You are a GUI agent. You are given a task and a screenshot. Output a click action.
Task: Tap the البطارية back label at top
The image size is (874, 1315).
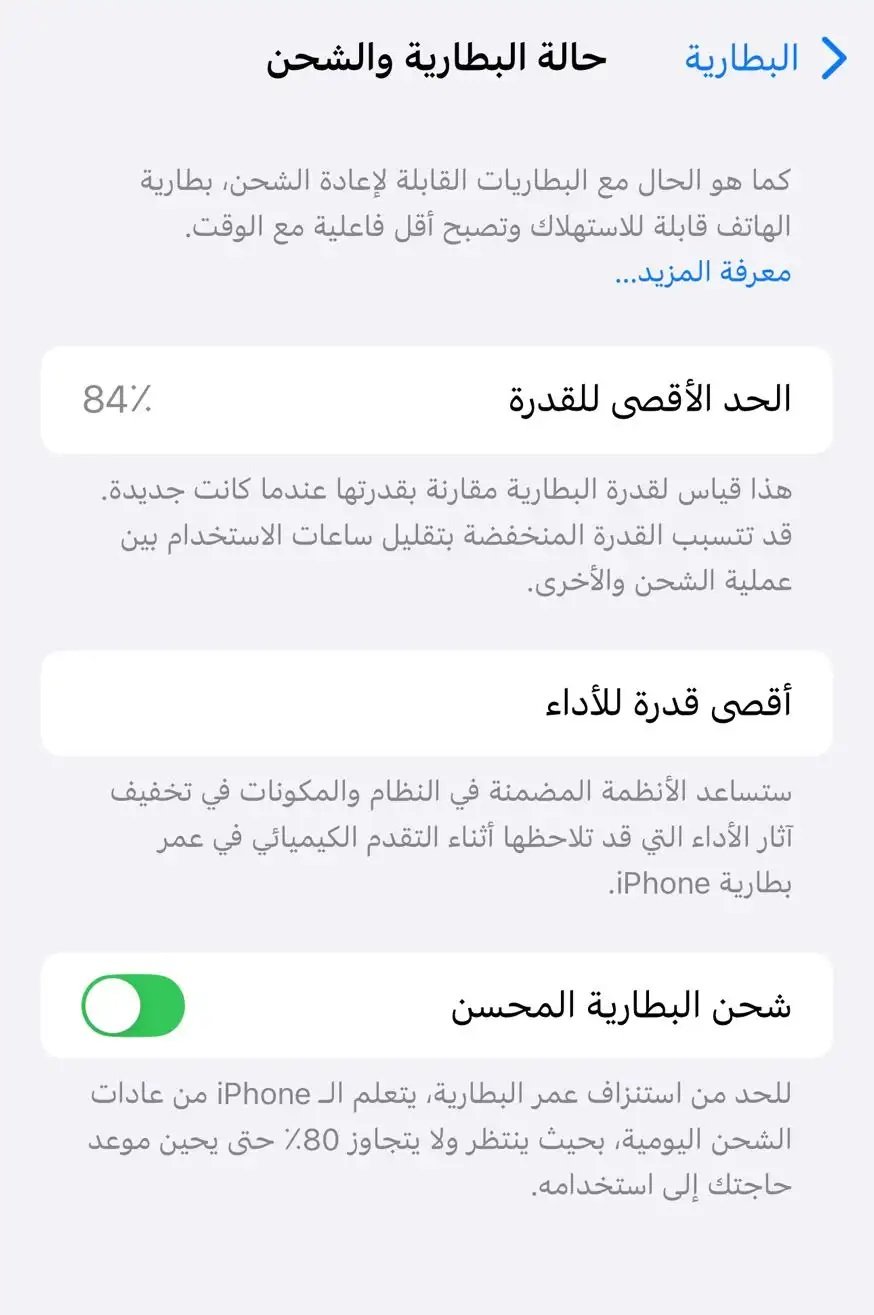tap(740, 59)
